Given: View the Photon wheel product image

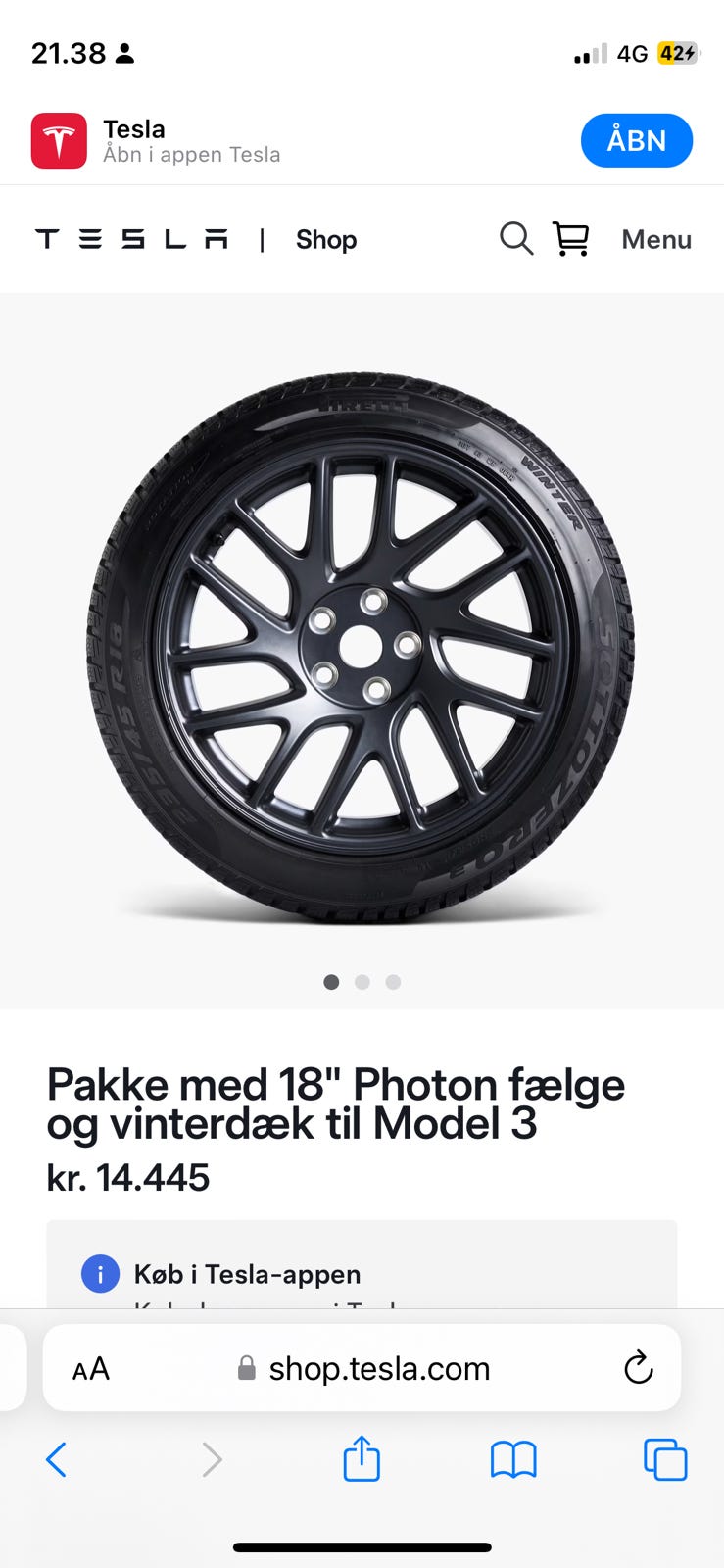Looking at the screenshot, I should pos(362,647).
